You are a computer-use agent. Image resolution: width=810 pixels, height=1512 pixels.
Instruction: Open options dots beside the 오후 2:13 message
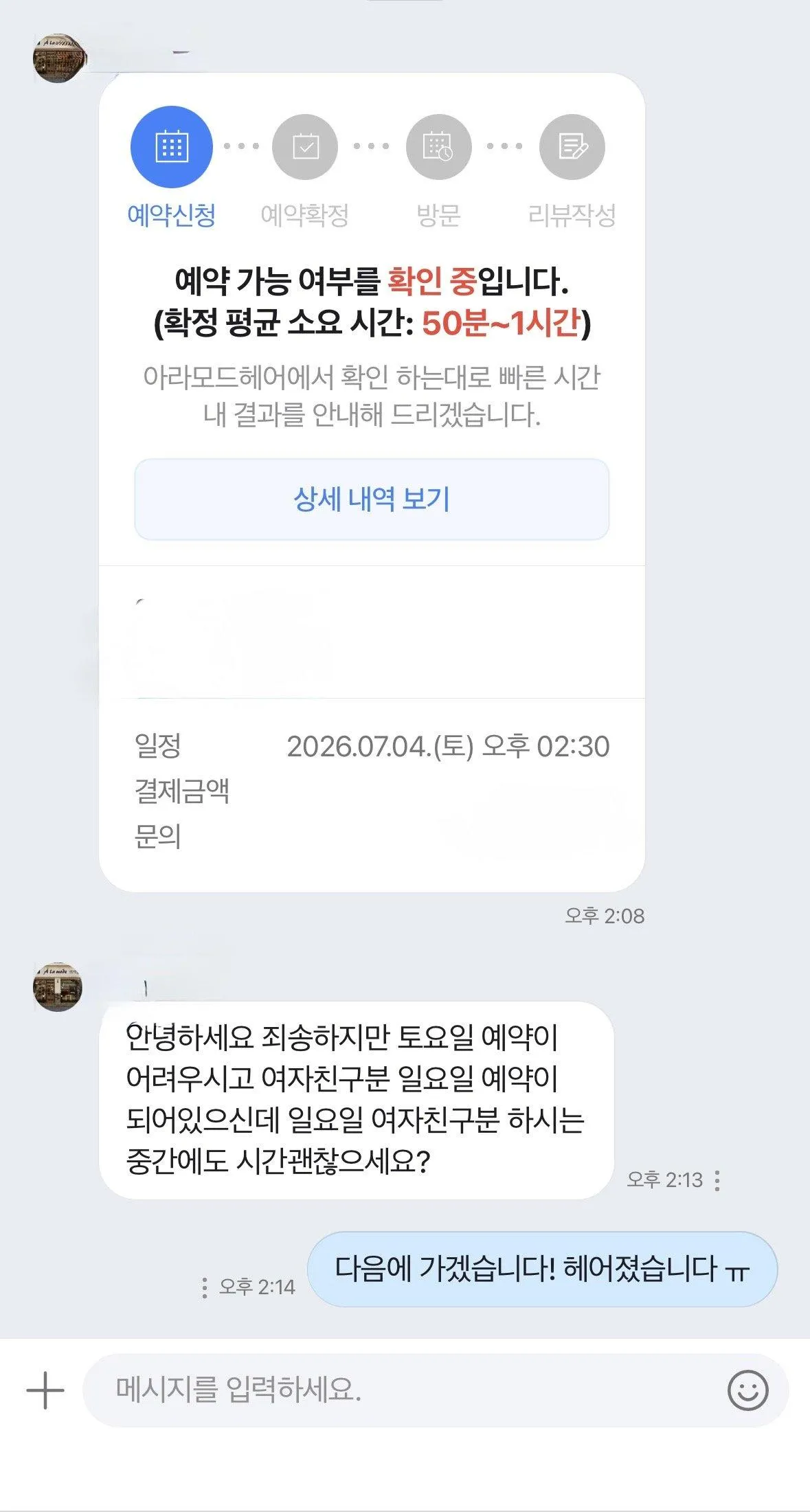click(x=717, y=1180)
